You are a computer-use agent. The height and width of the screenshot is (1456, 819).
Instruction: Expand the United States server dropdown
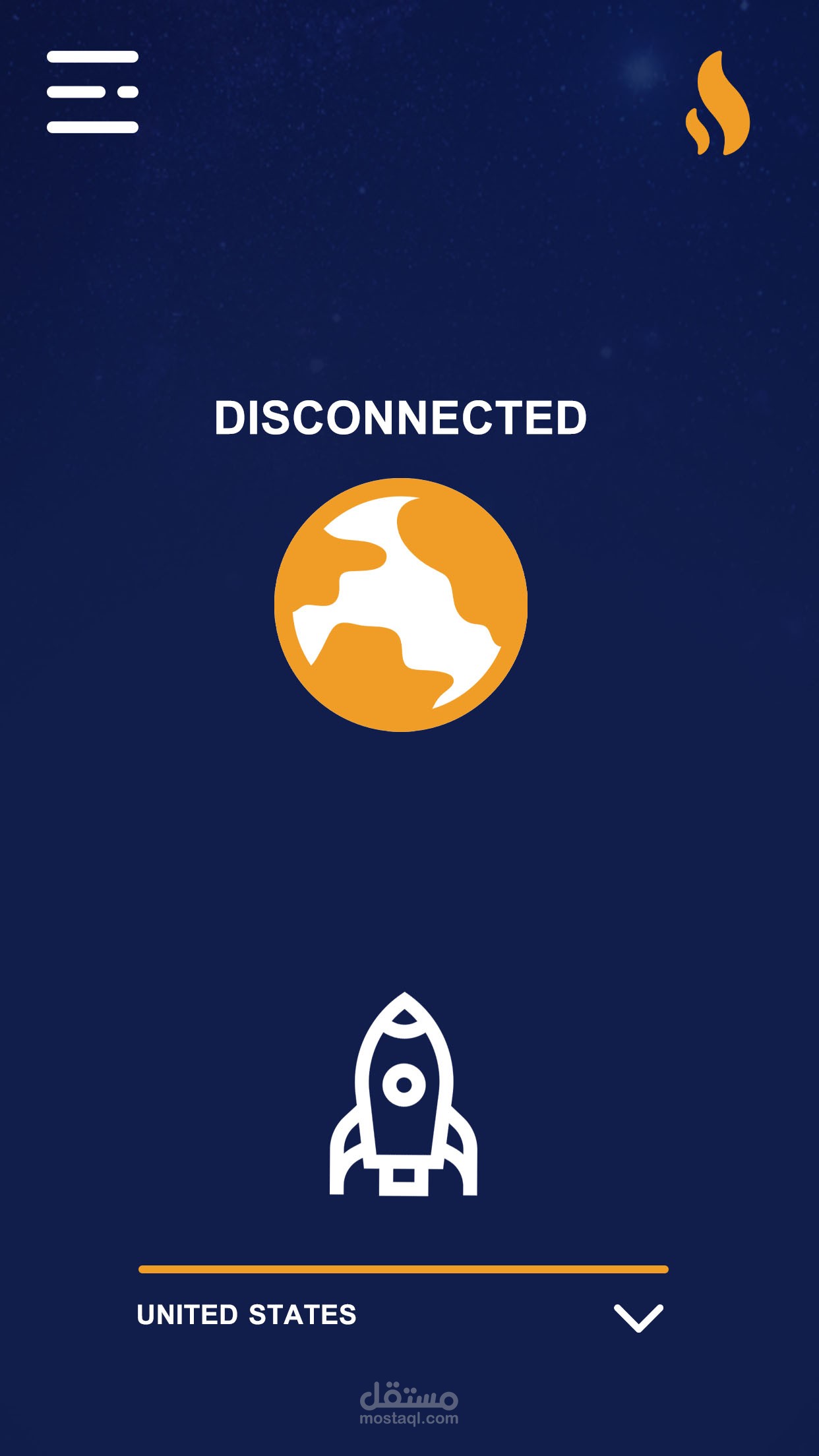point(638,1318)
